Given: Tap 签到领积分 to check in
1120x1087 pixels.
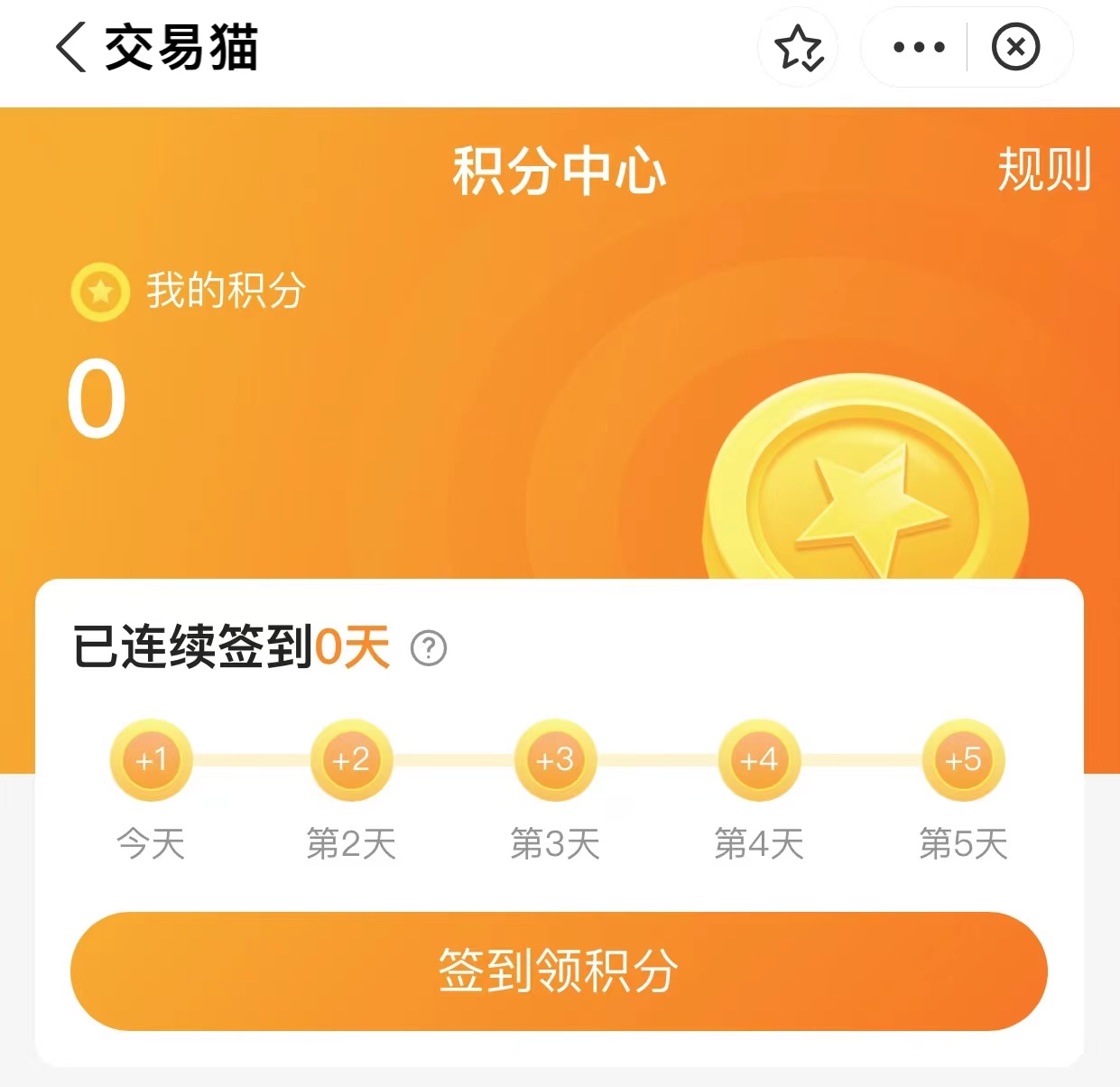Looking at the screenshot, I should (559, 971).
